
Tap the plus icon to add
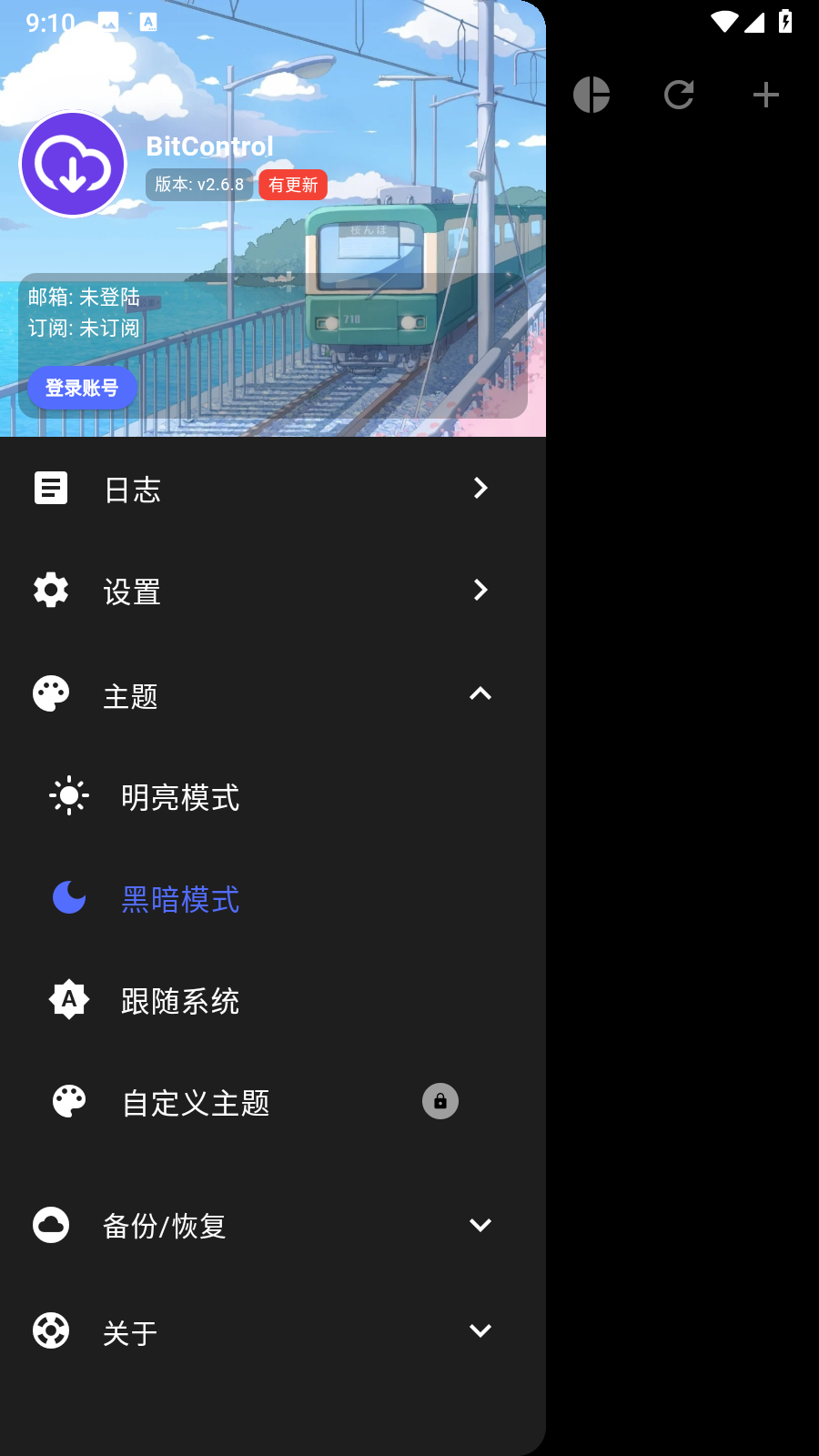pyautogui.click(x=766, y=95)
